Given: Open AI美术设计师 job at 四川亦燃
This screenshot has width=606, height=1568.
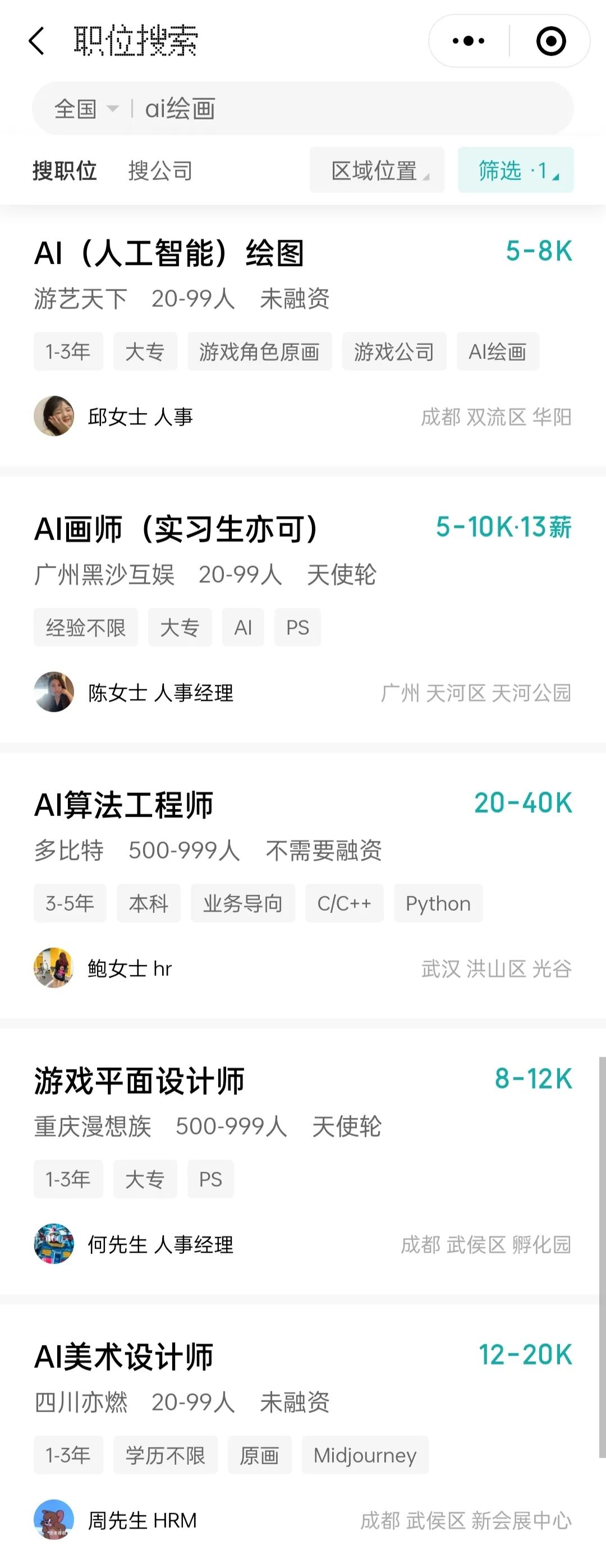Looking at the screenshot, I should [x=124, y=1357].
